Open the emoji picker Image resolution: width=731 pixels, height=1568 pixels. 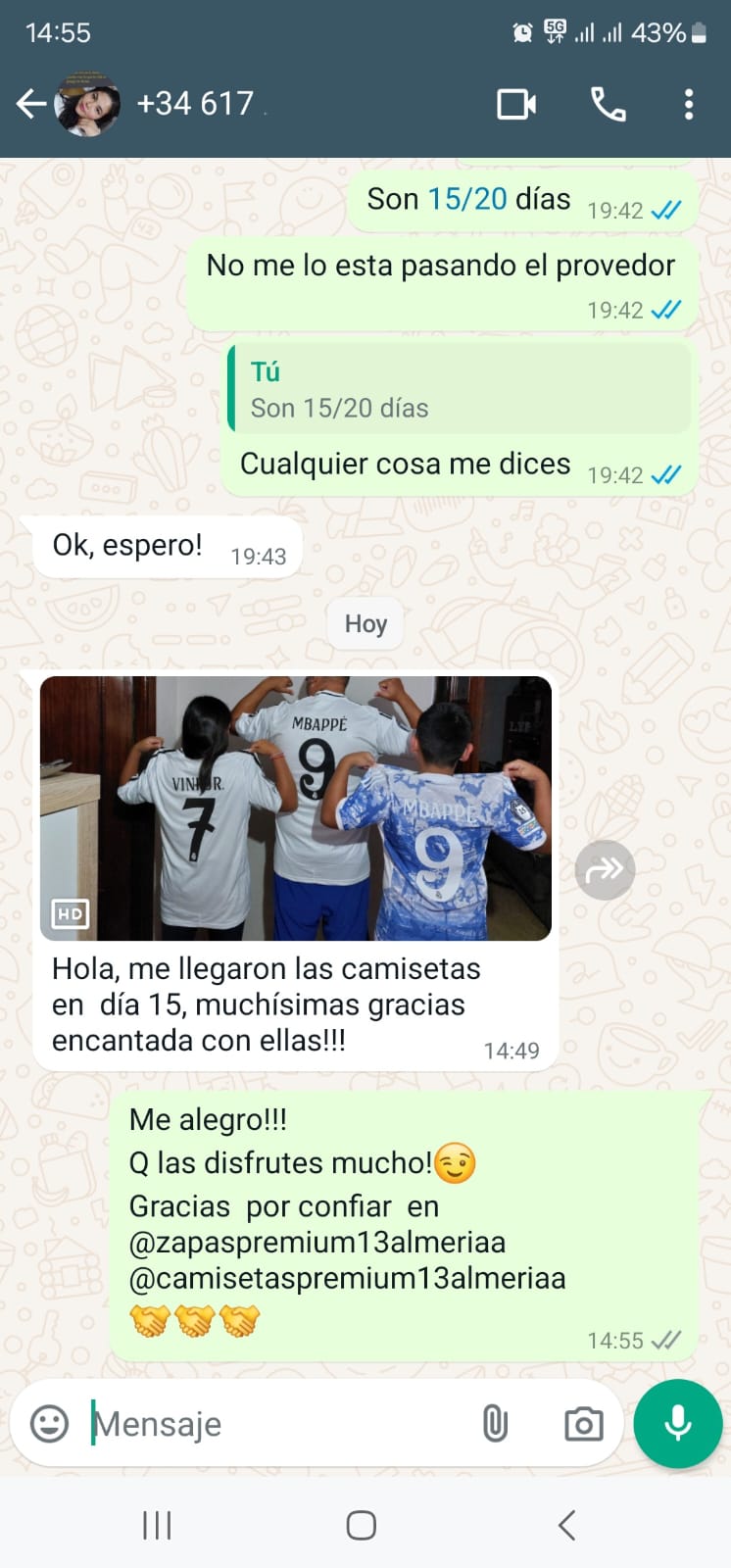[49, 1423]
